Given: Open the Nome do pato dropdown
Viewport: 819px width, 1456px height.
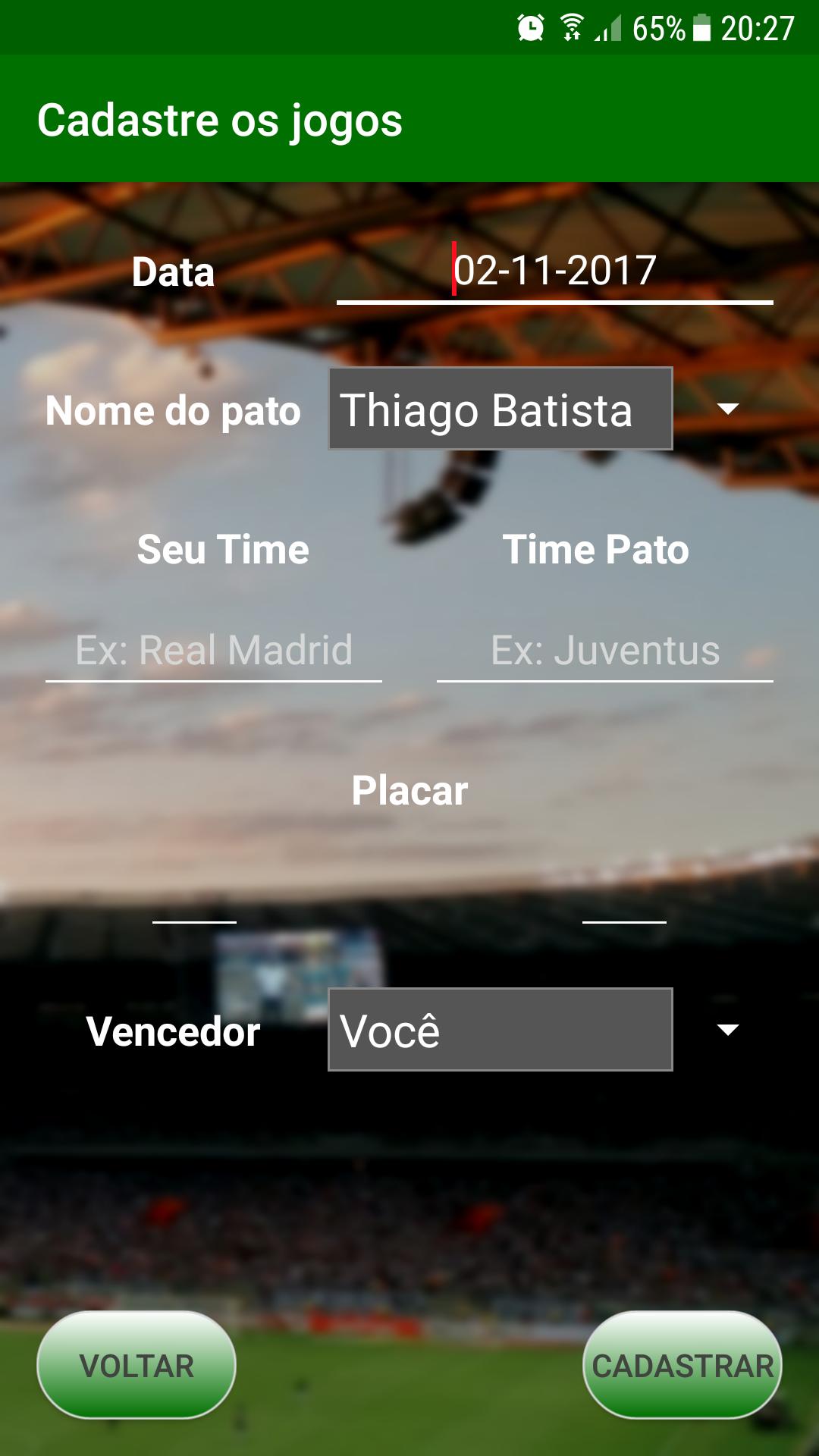Looking at the screenshot, I should (x=500, y=410).
